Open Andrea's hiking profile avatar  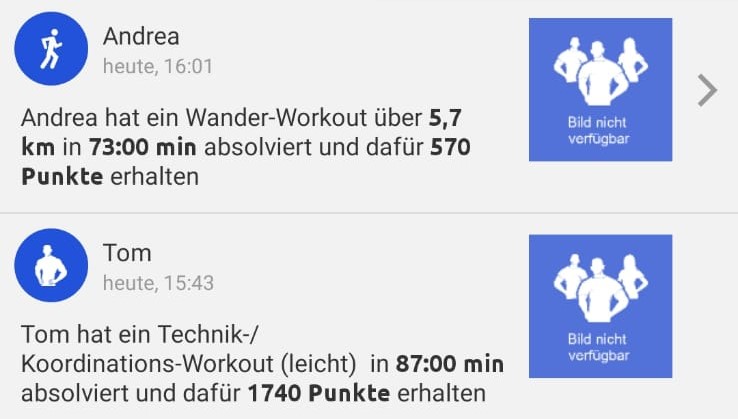[51, 48]
